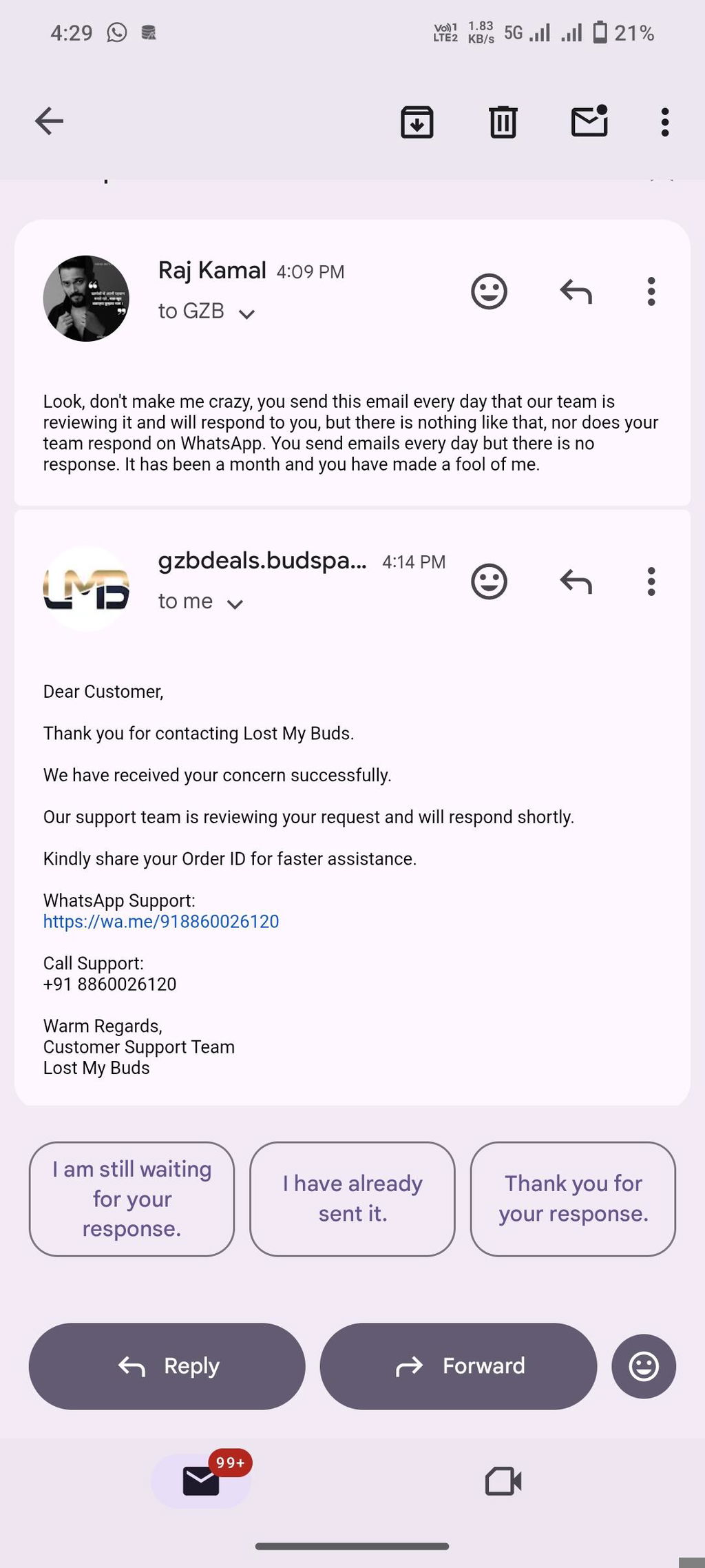
Task: Select the 'I have already sent it' suggestion
Action: (x=352, y=1199)
